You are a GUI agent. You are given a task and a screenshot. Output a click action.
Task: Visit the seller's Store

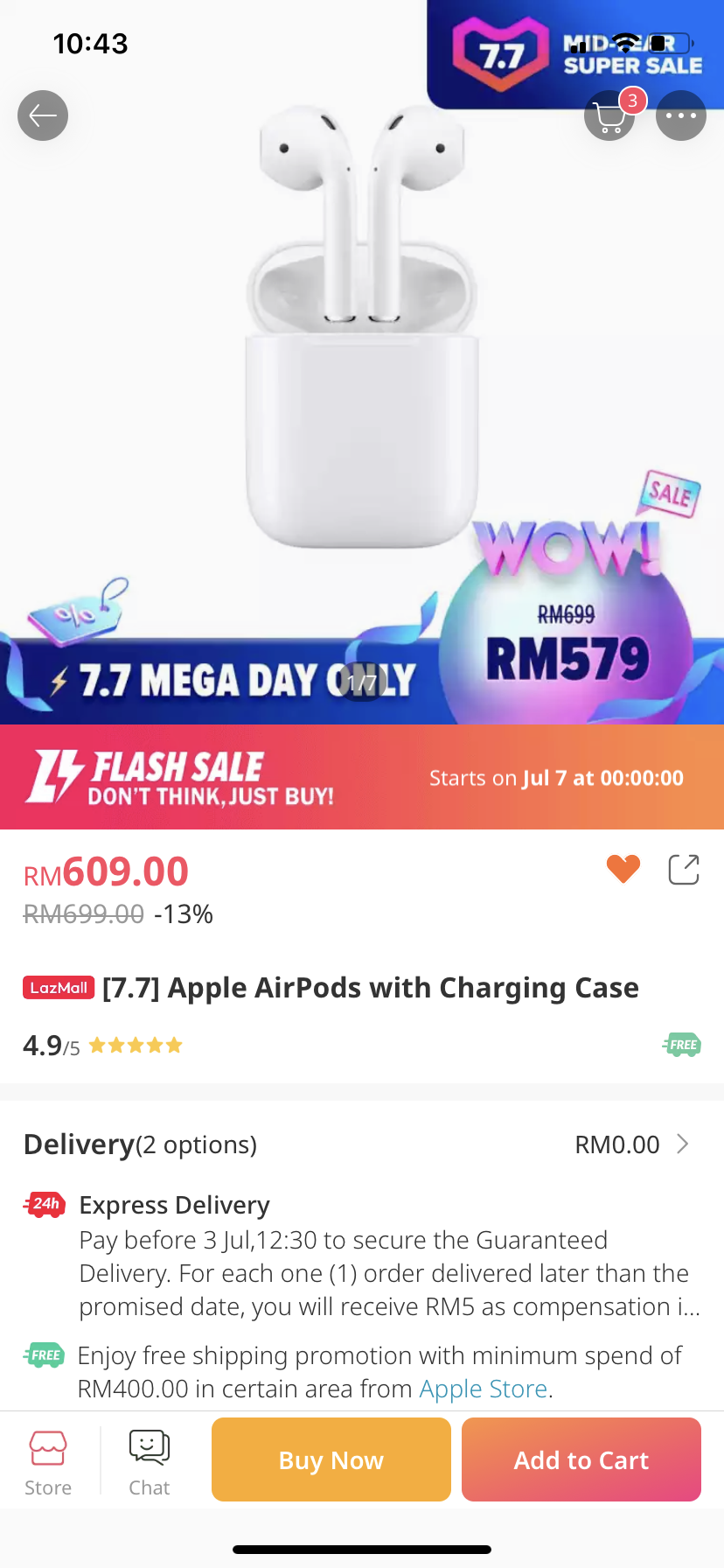(x=48, y=1463)
